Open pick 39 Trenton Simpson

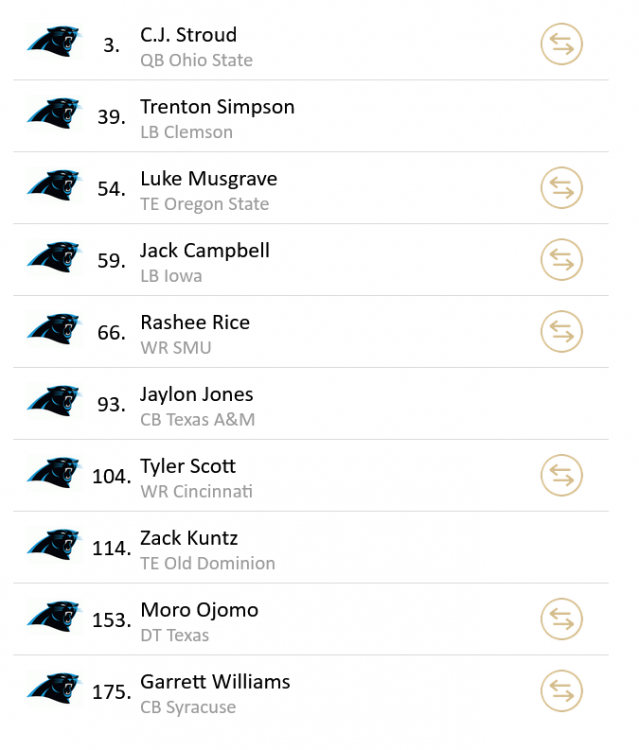pos(217,117)
